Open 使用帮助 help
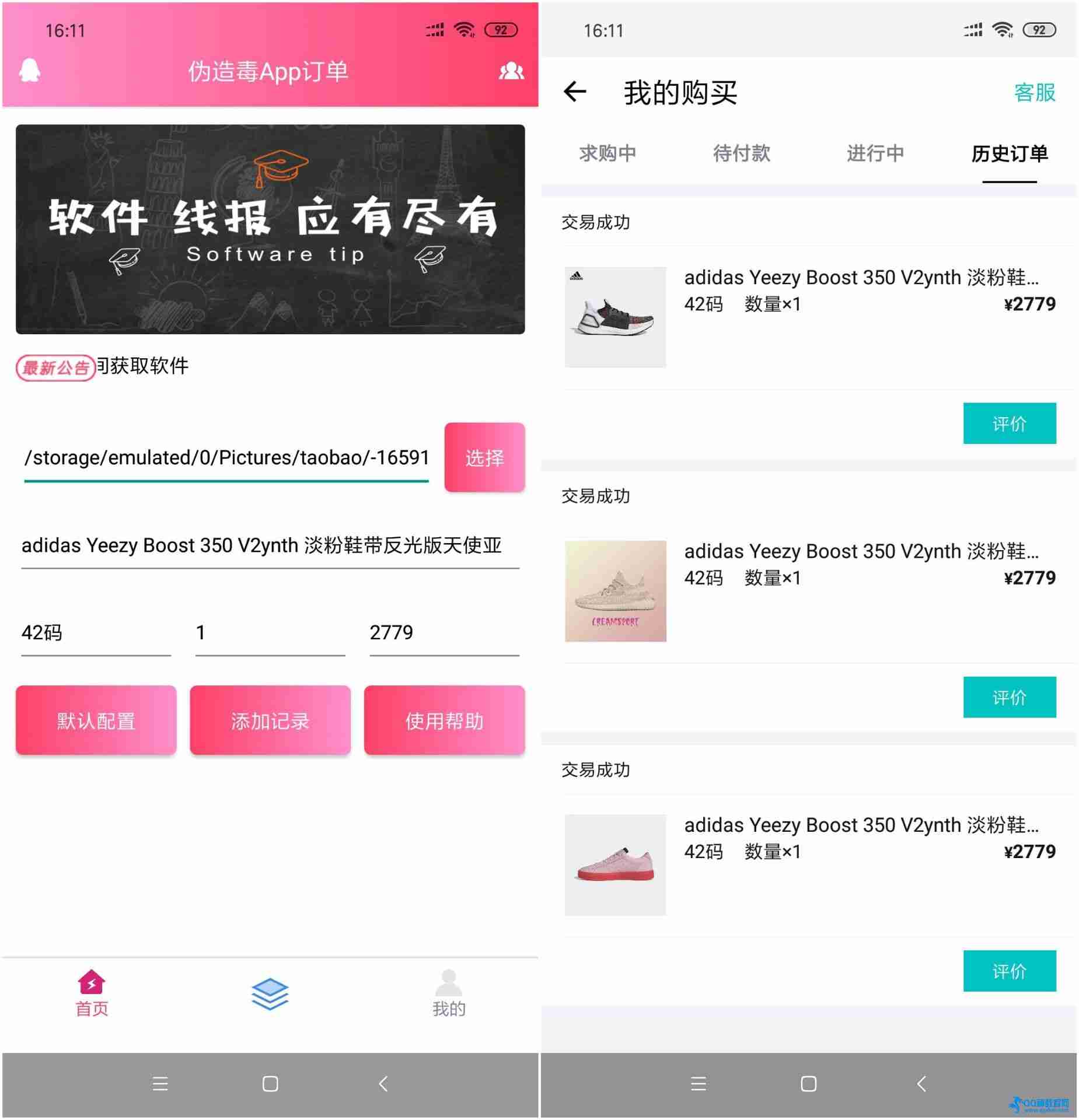1079x1120 pixels. 444,721
